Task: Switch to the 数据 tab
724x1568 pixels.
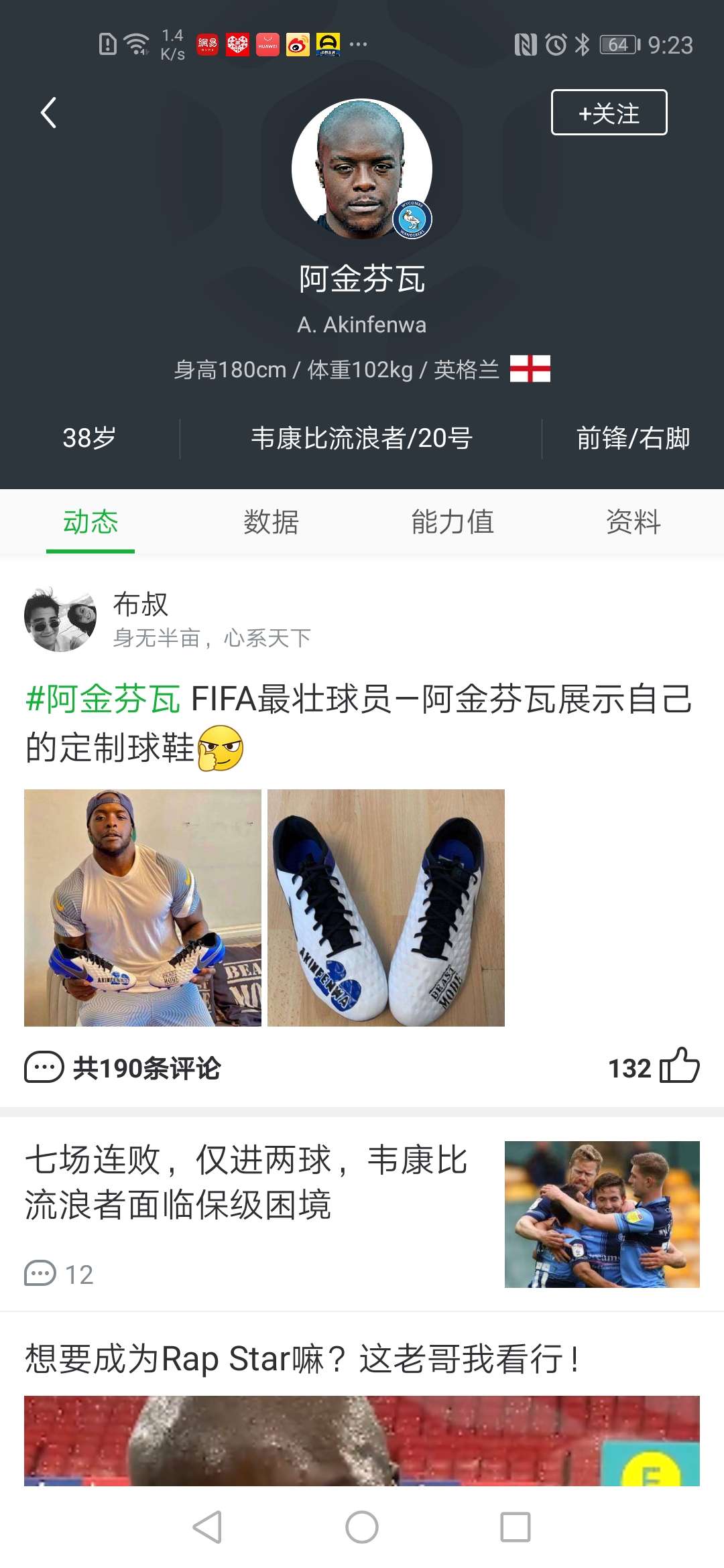Action: (271, 522)
